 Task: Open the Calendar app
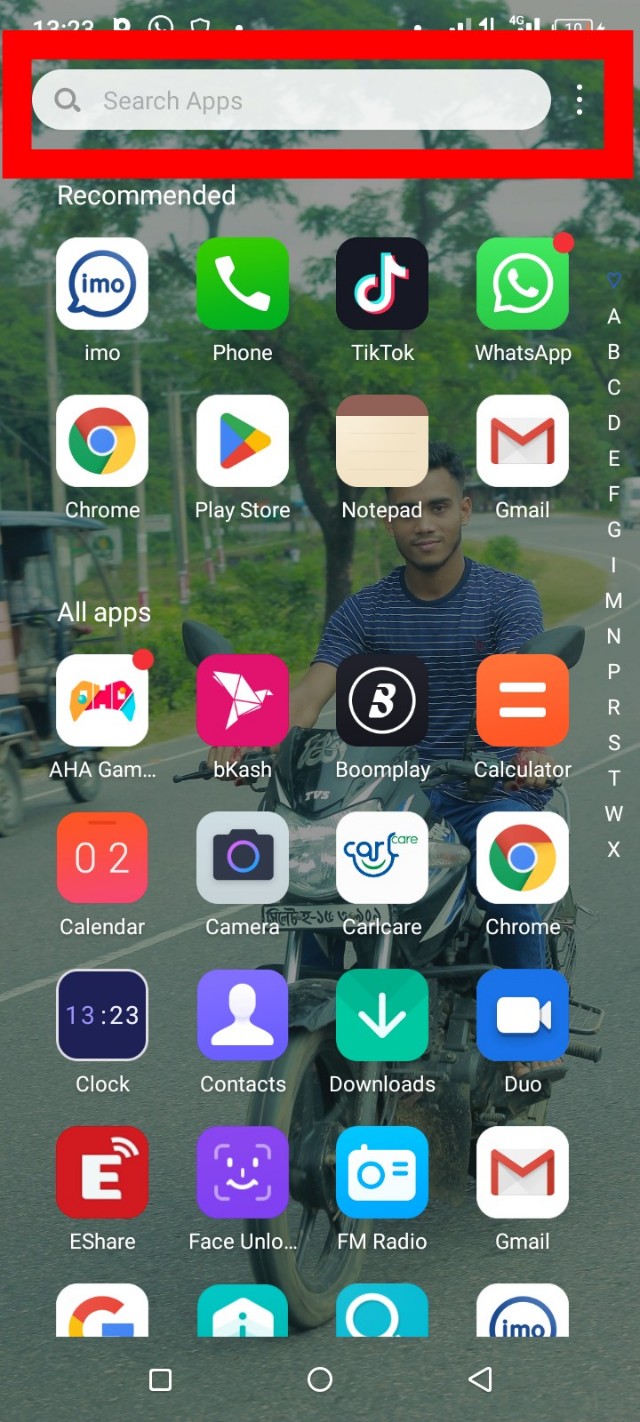pos(102,858)
